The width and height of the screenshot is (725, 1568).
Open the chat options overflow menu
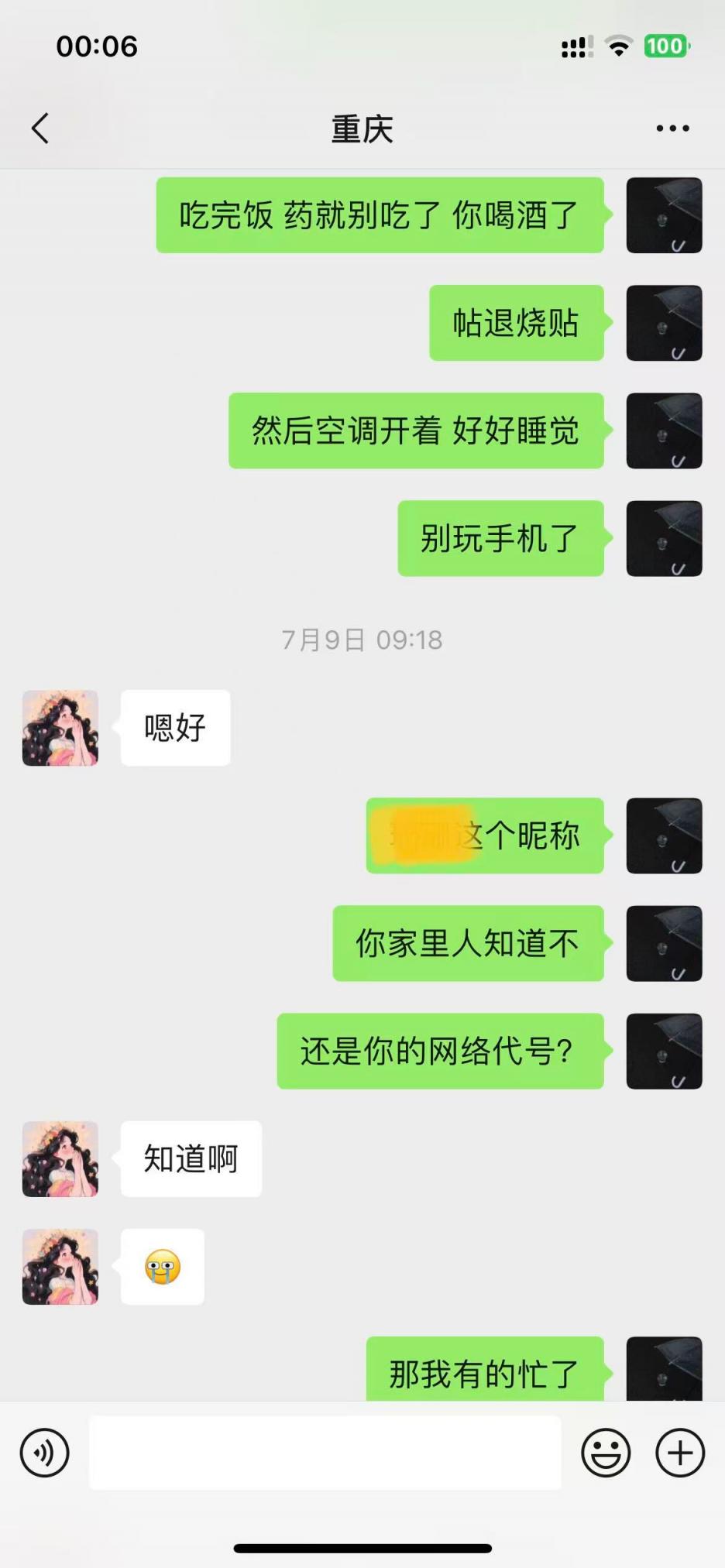(x=672, y=129)
